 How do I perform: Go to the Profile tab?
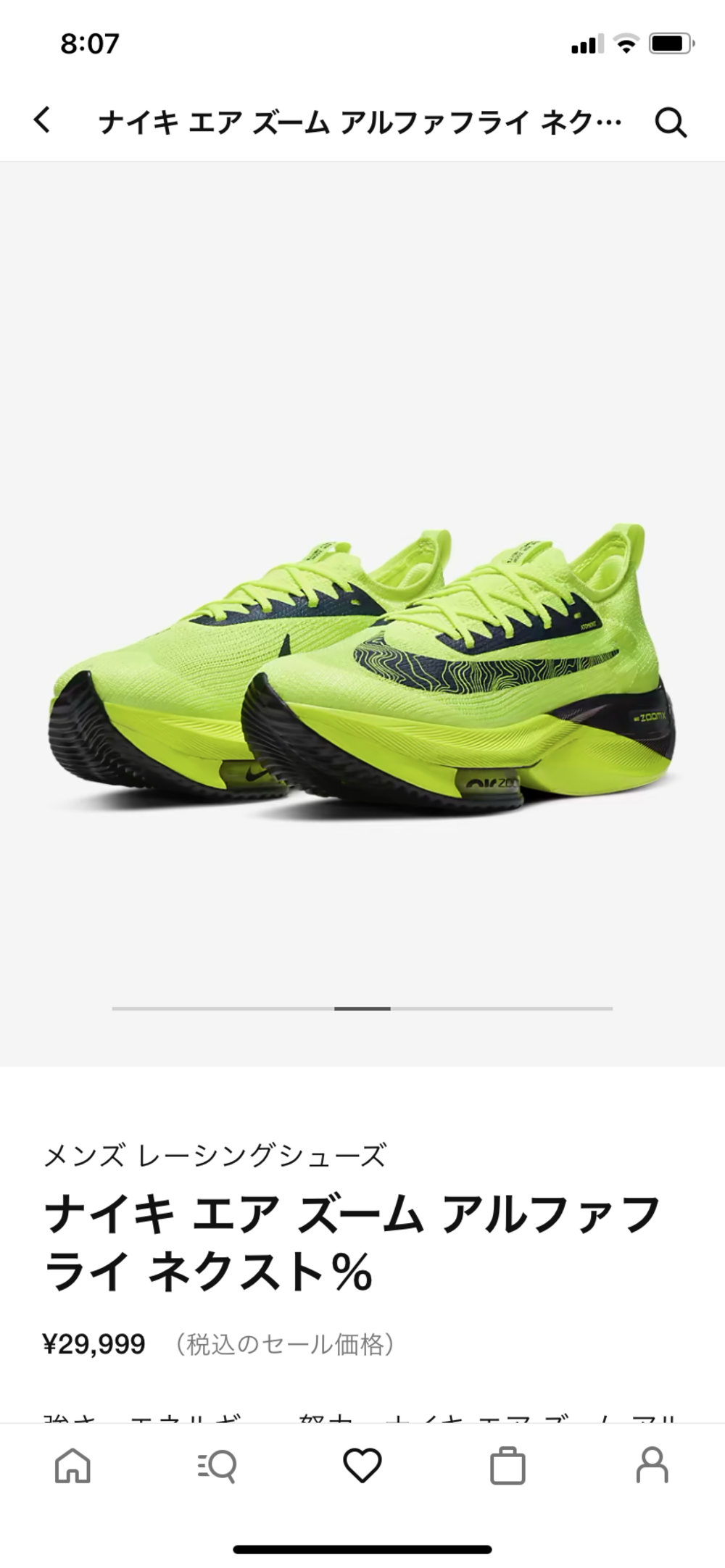click(x=652, y=1466)
